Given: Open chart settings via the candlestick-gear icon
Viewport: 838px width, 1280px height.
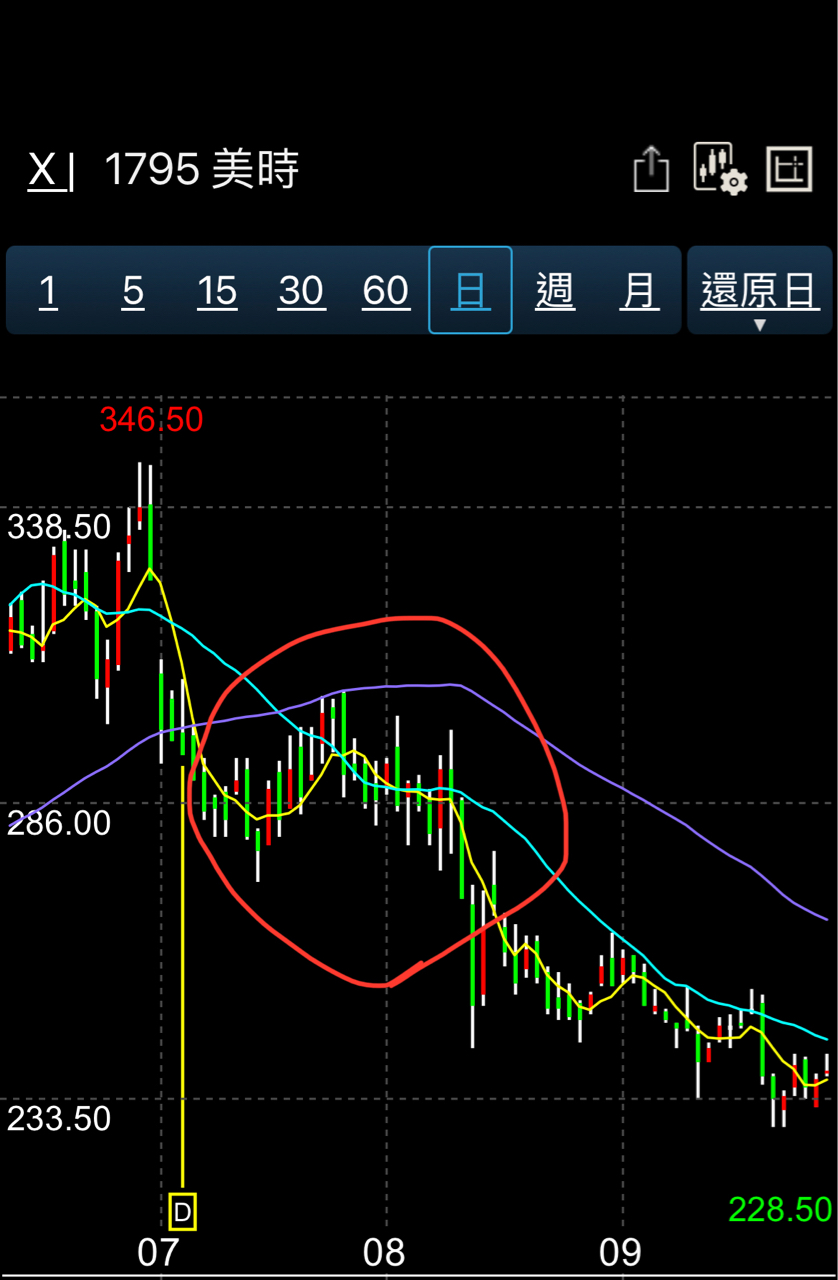Looking at the screenshot, I should pyautogui.click(x=722, y=168).
